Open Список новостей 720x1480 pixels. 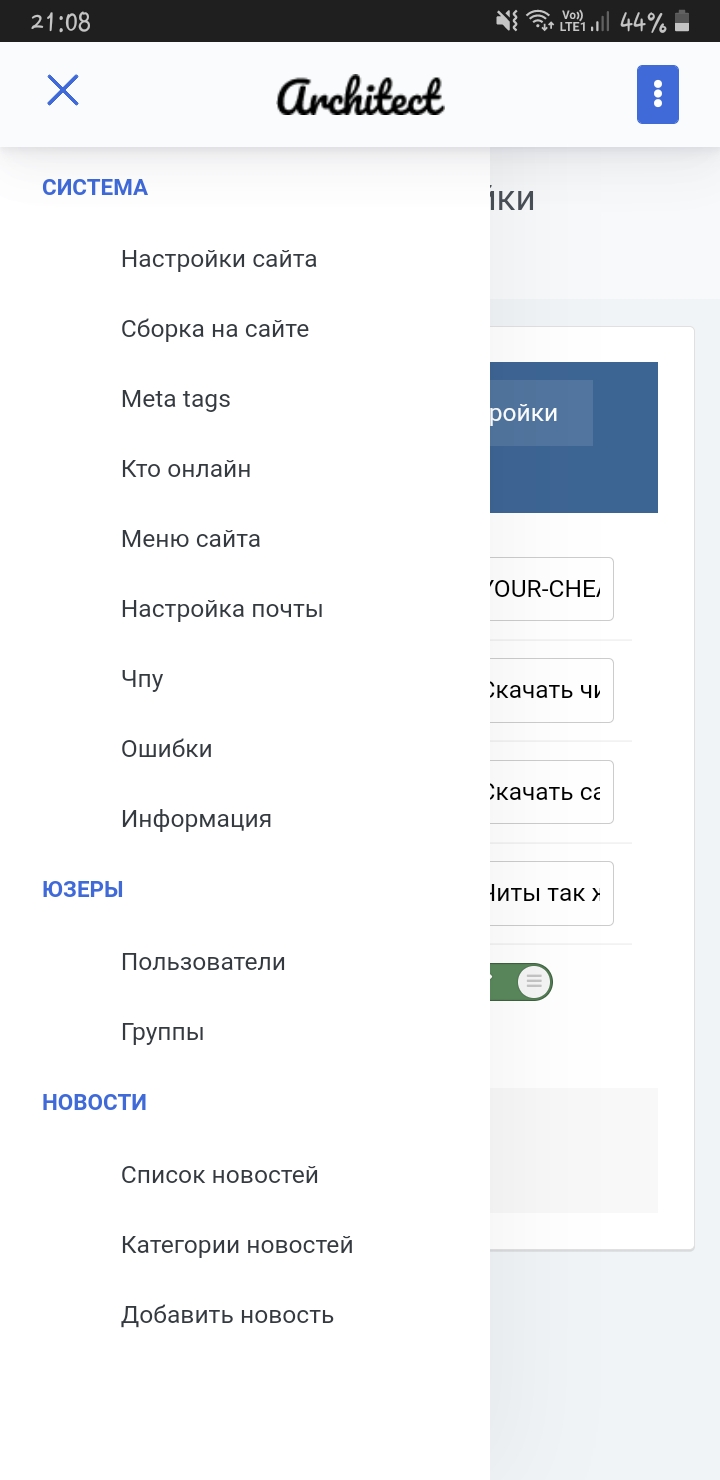point(220,1175)
